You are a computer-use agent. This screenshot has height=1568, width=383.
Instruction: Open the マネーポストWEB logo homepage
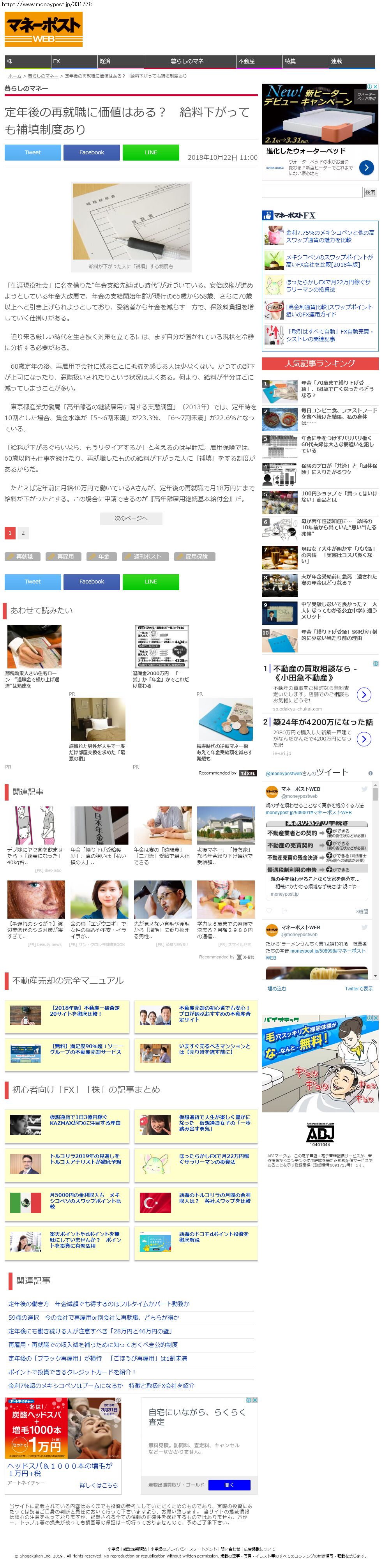click(43, 29)
